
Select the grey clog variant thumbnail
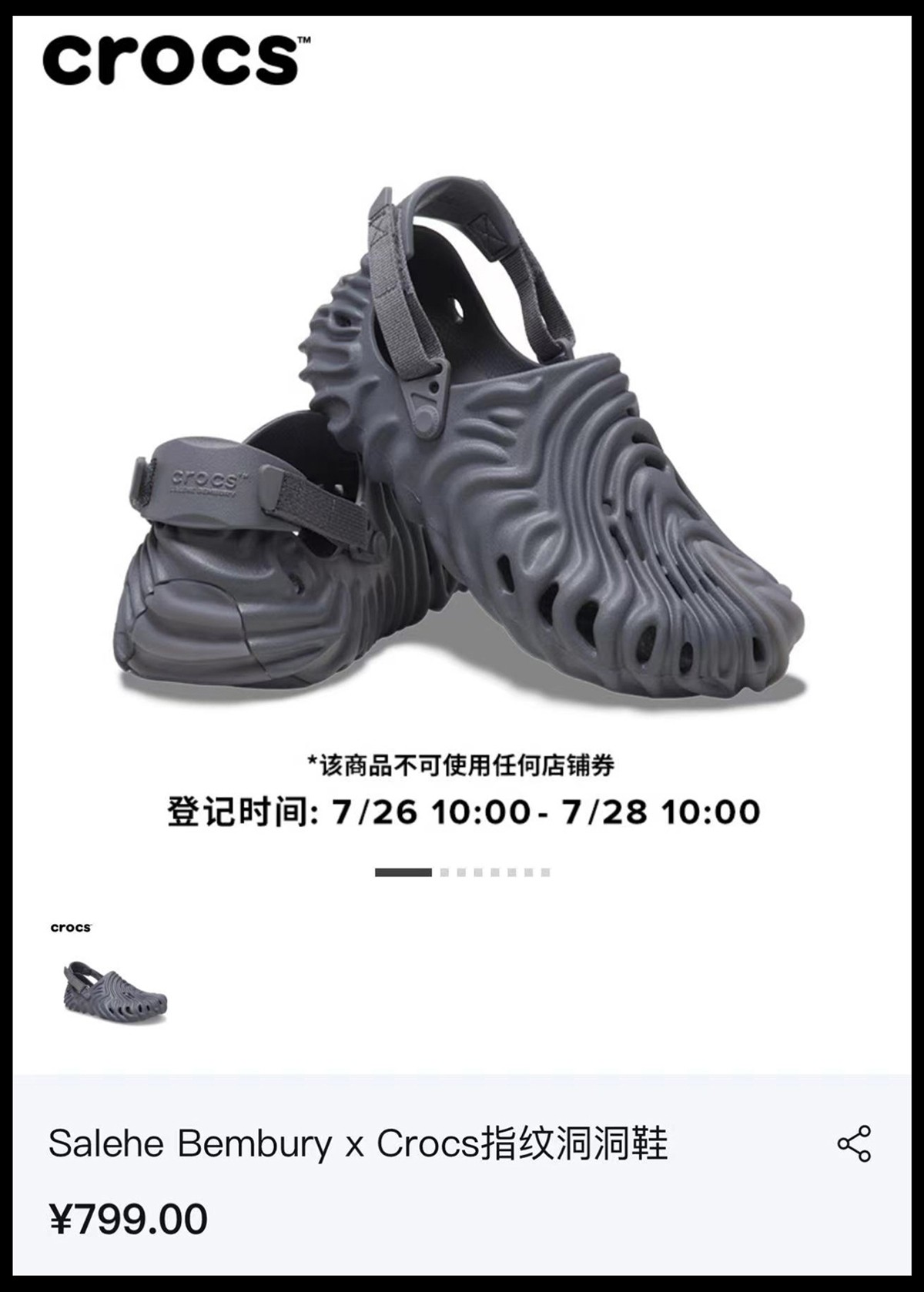point(114,992)
